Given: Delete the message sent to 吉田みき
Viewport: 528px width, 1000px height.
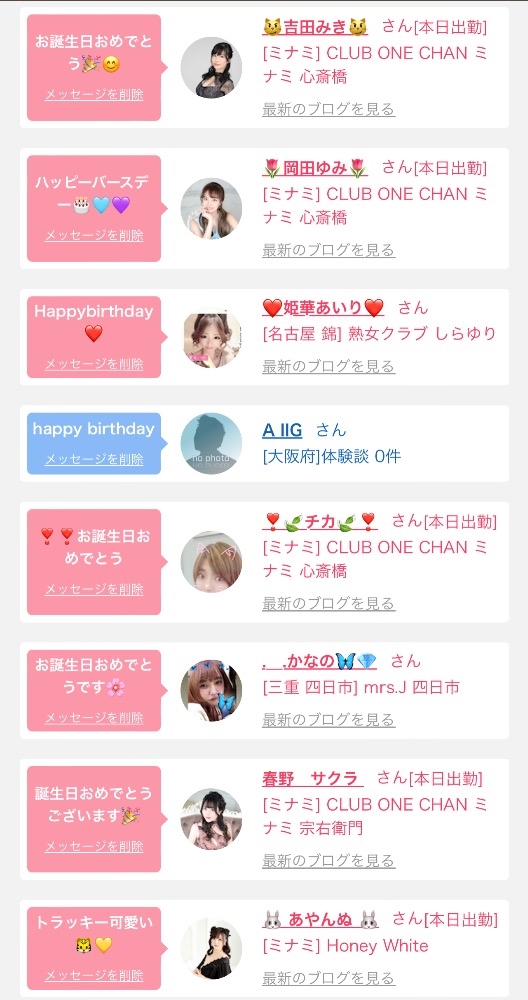Looking at the screenshot, I should (x=94, y=95).
